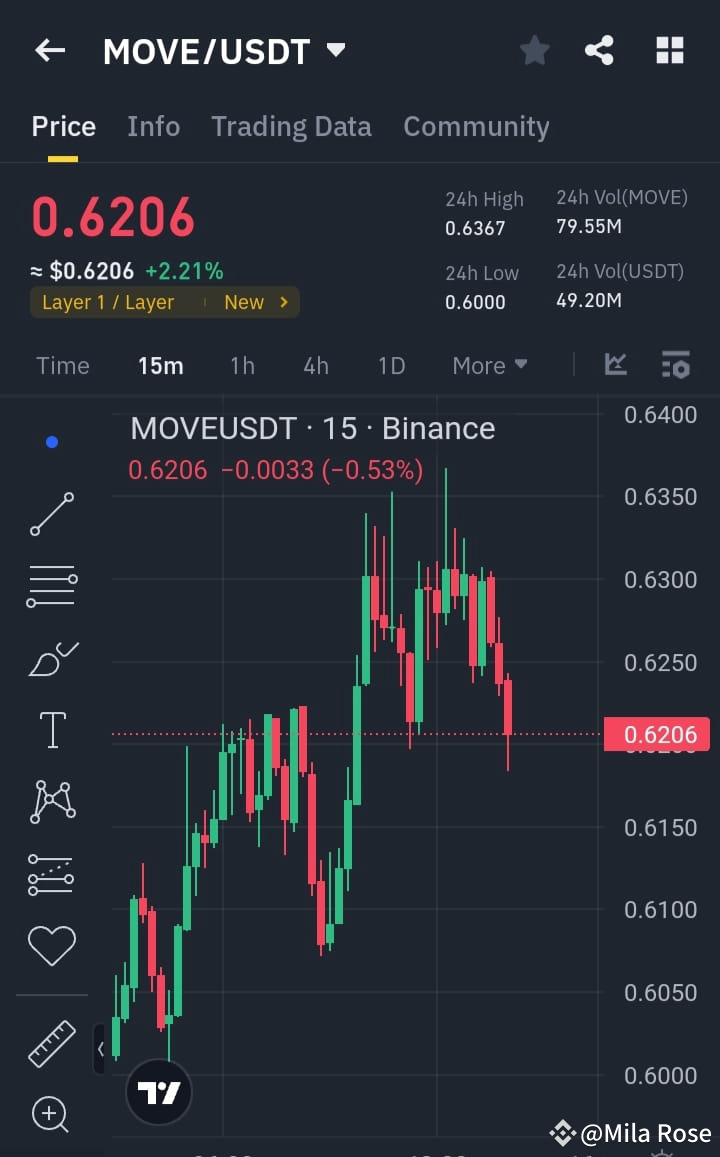
Task: Select the magnifier zoom tool
Action: coord(51,1114)
